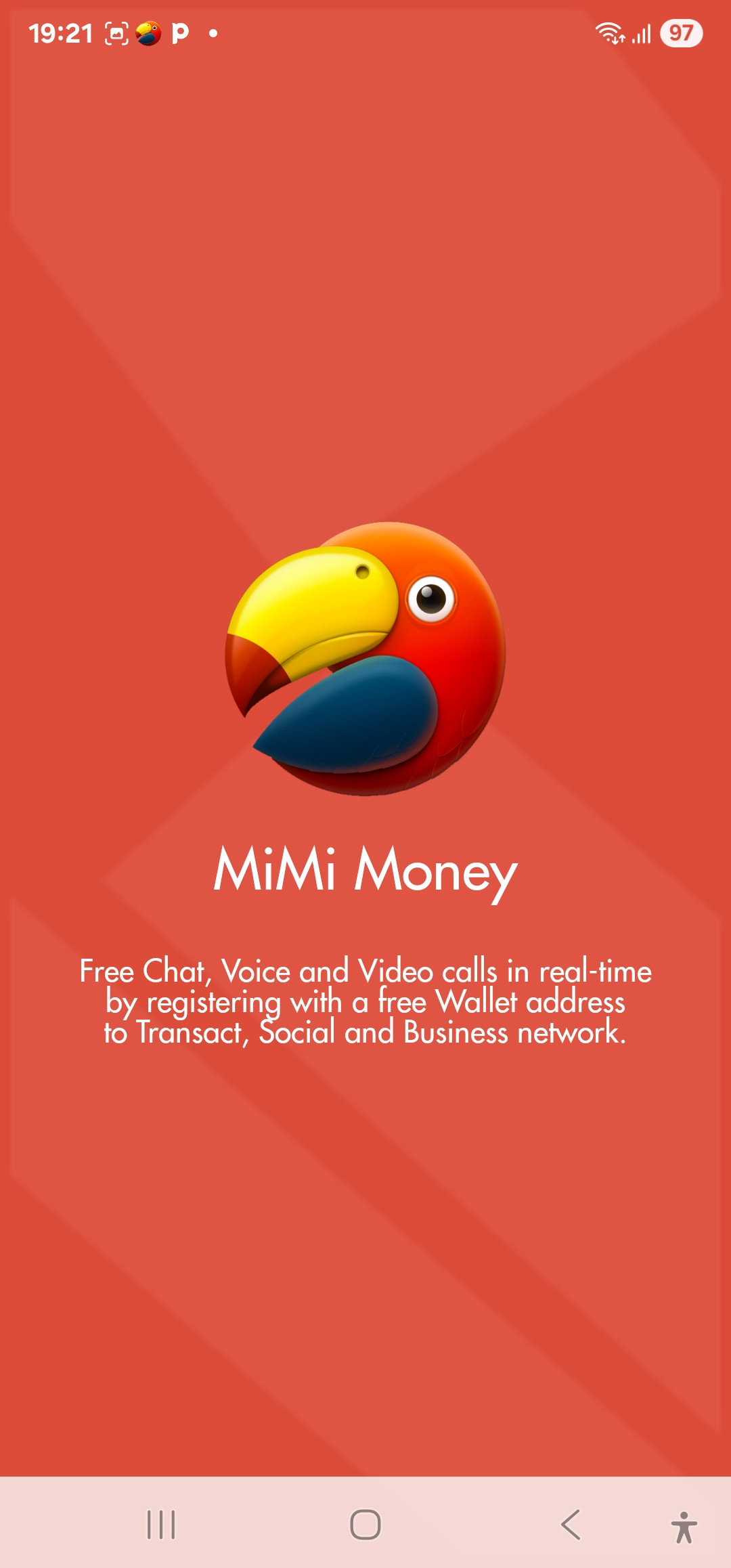Go back using the navigation bar
Screen dimensions: 731x1568
(571, 1525)
